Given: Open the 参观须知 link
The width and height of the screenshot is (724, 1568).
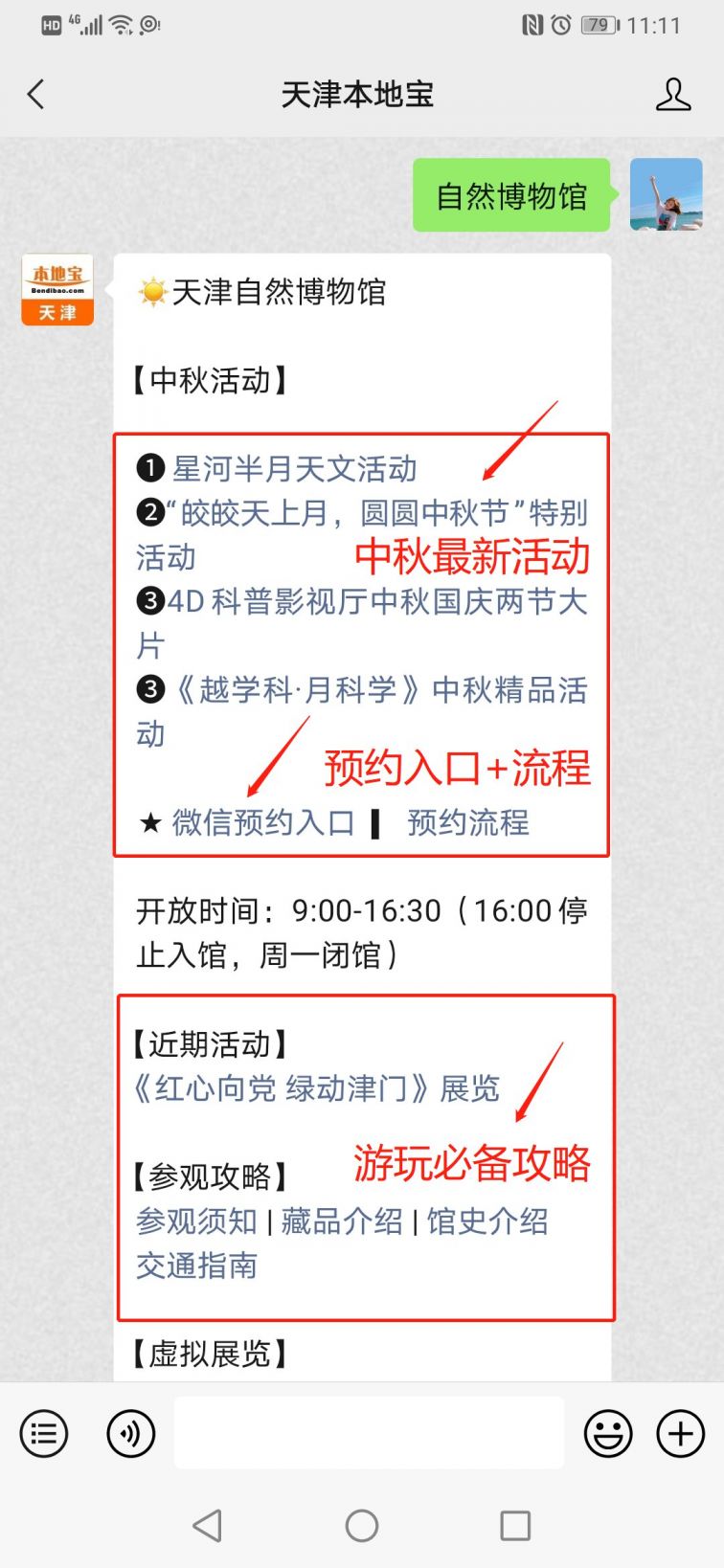Looking at the screenshot, I should (196, 1221).
